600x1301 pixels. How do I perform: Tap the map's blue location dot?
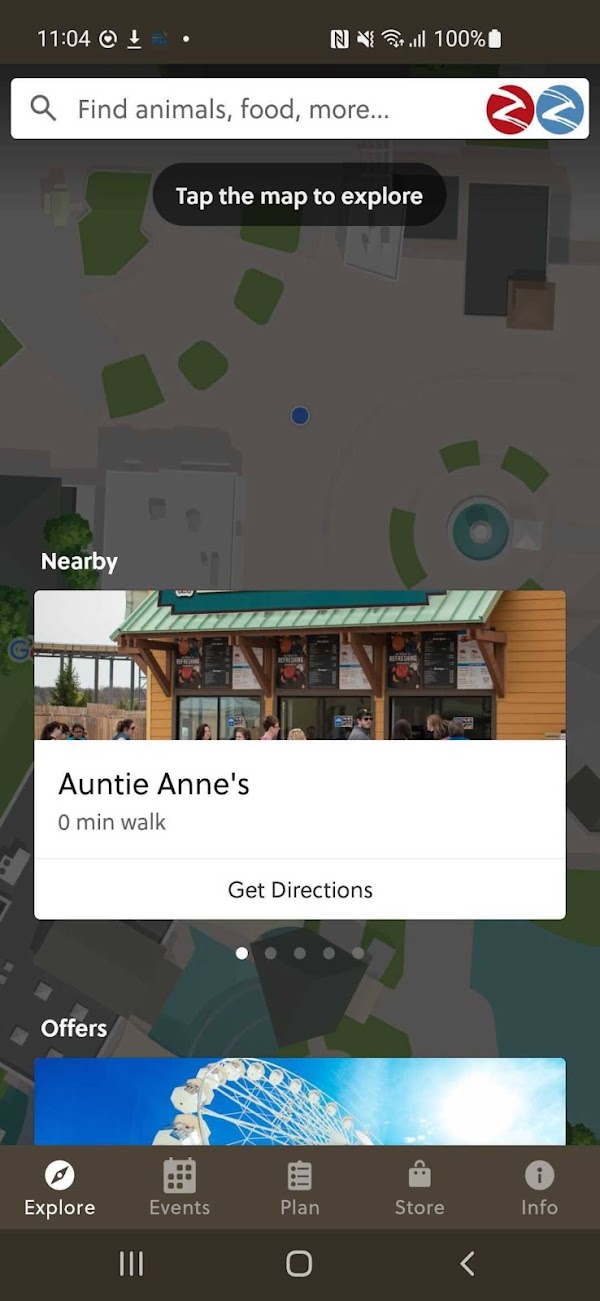tap(300, 415)
